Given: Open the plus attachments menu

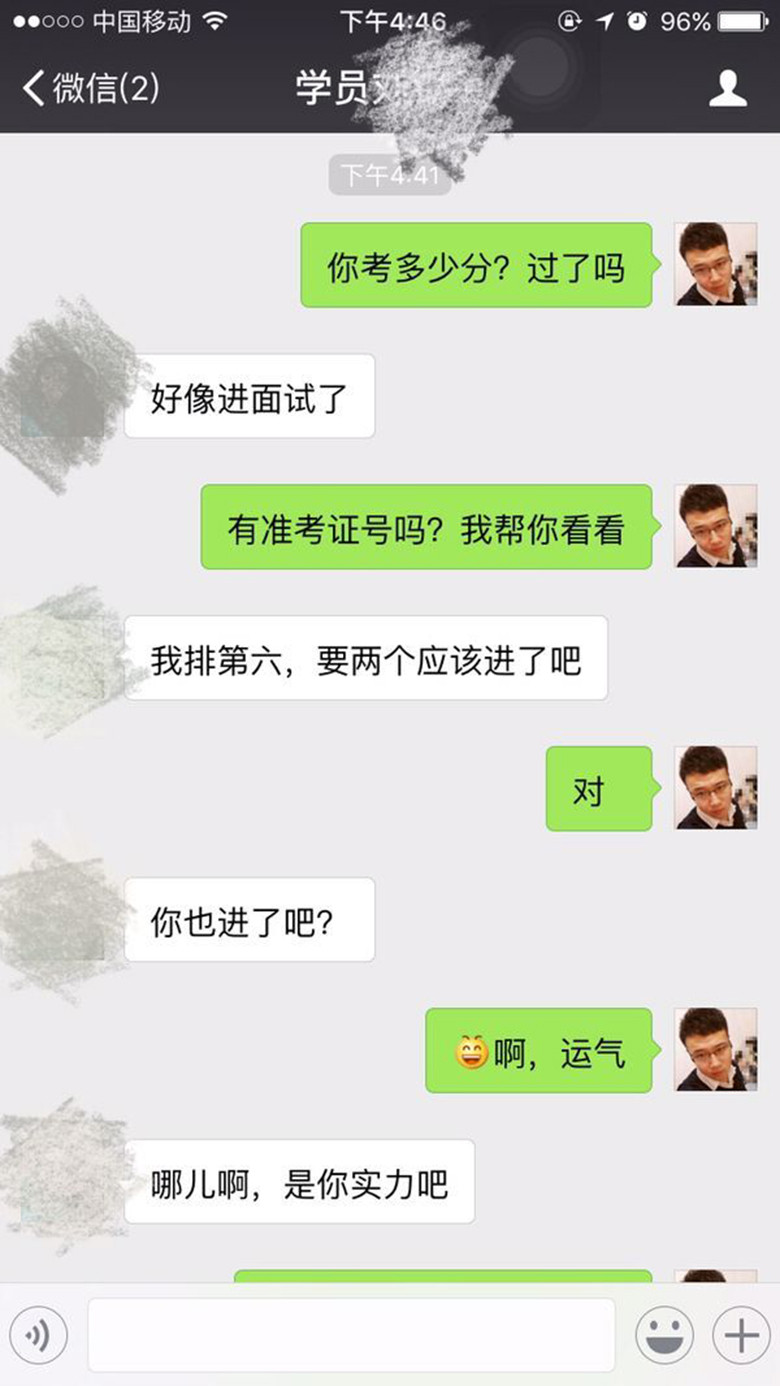Looking at the screenshot, I should [741, 1336].
